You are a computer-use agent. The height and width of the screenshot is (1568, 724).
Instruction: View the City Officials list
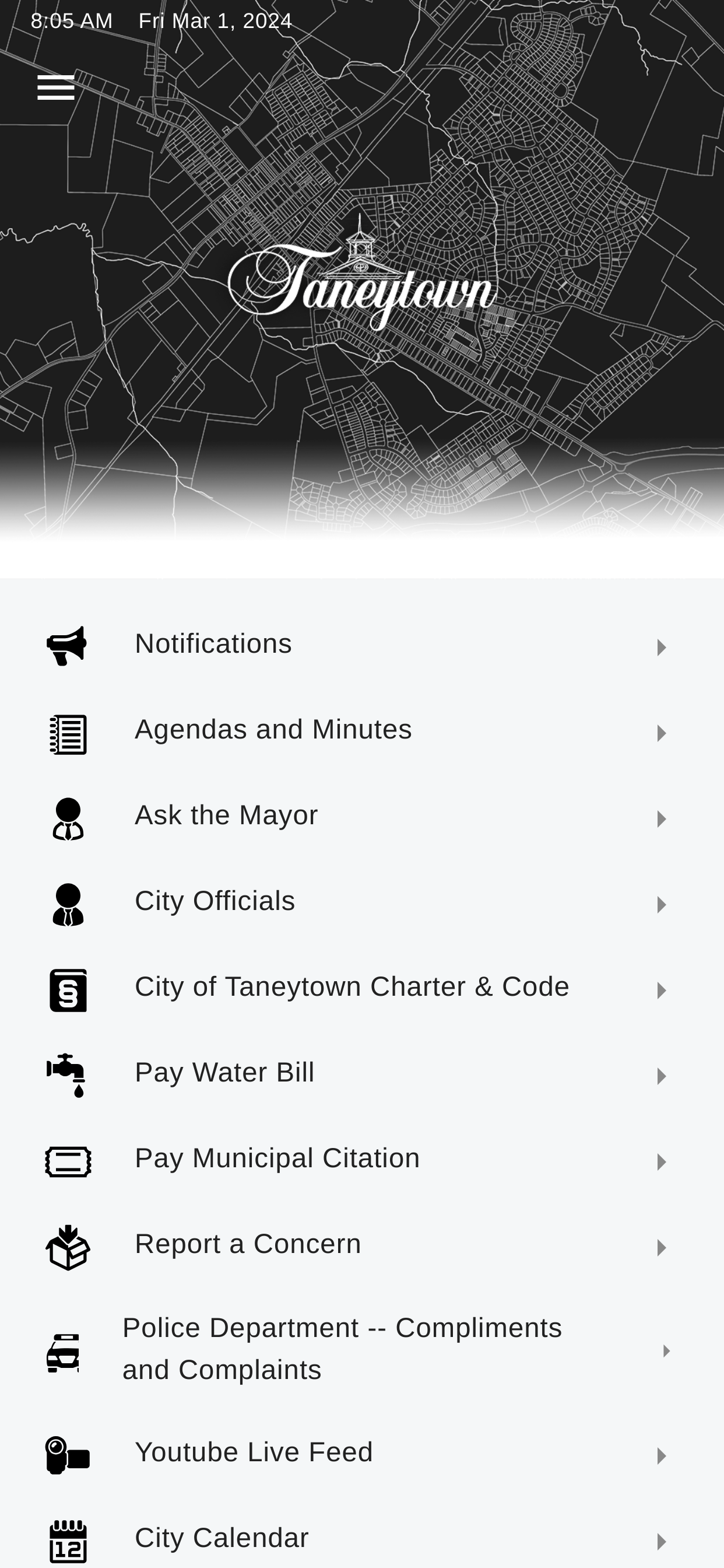coord(362,902)
